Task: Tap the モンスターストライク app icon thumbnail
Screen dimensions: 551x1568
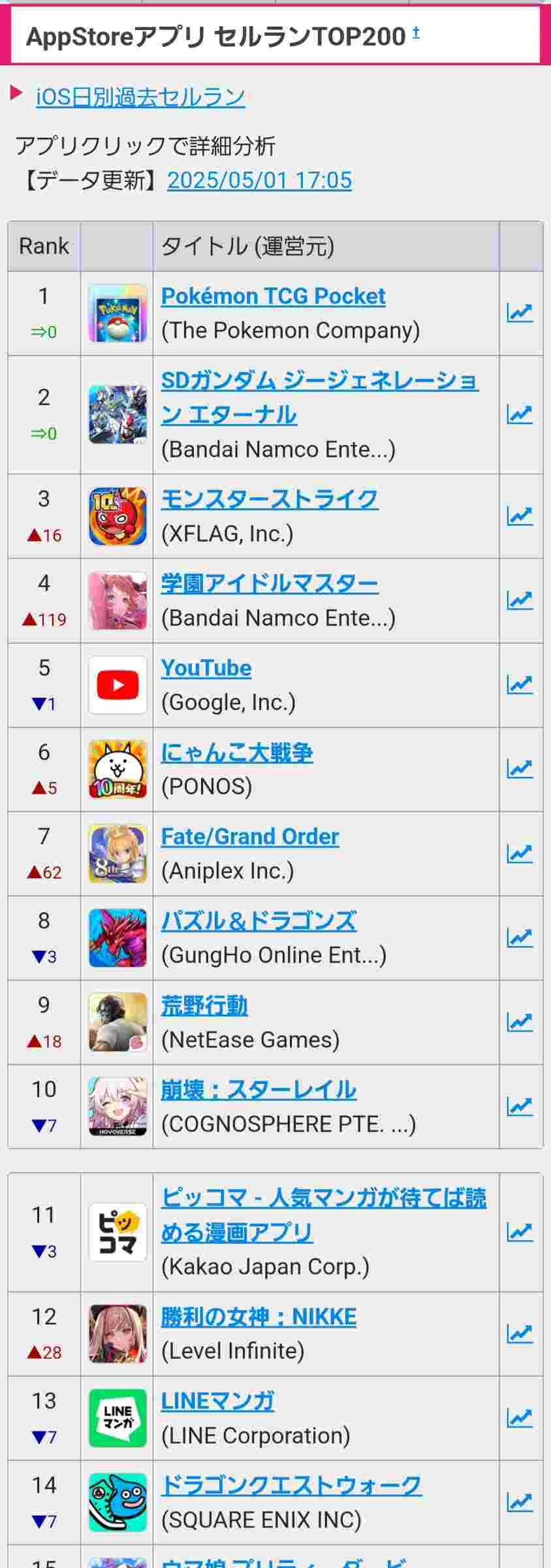Action: point(118,516)
